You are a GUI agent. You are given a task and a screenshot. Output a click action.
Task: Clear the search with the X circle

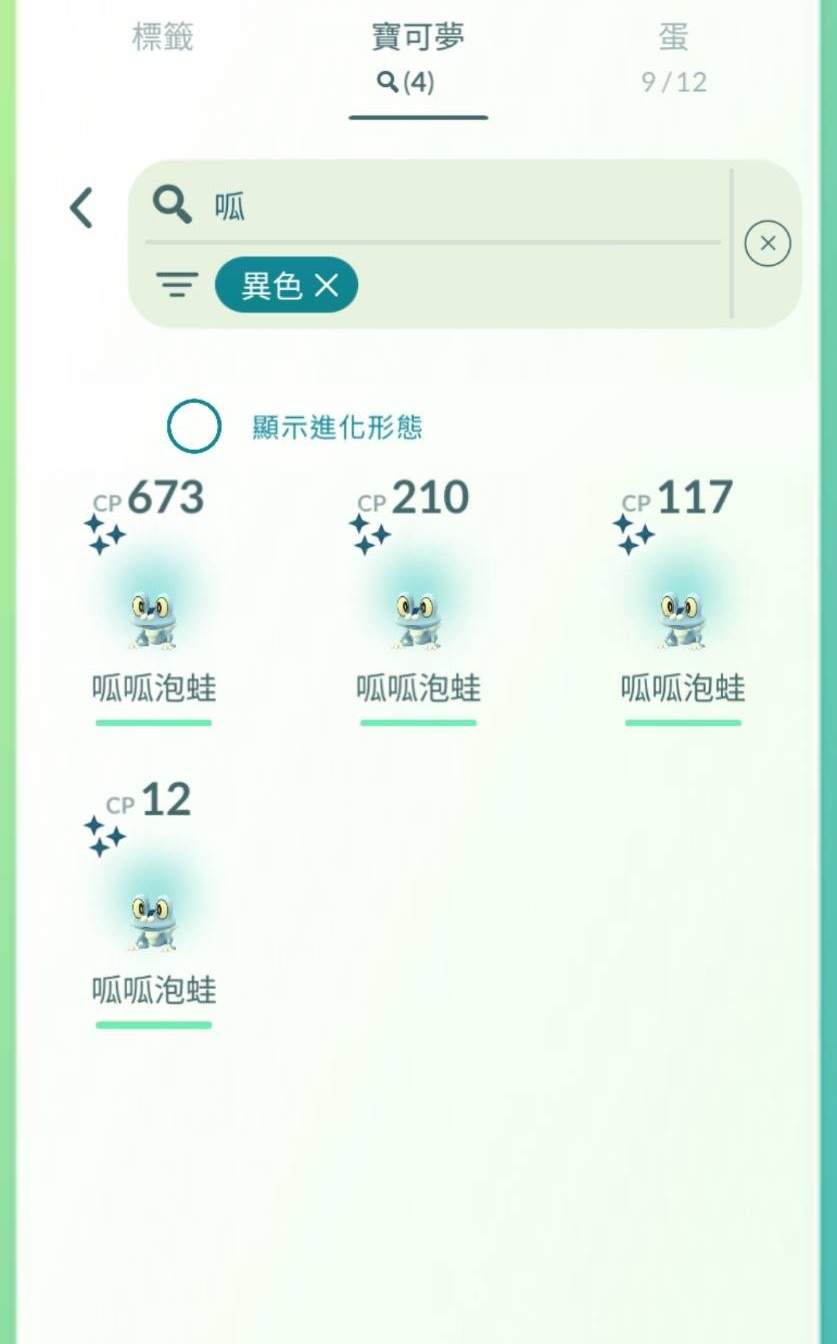point(767,243)
